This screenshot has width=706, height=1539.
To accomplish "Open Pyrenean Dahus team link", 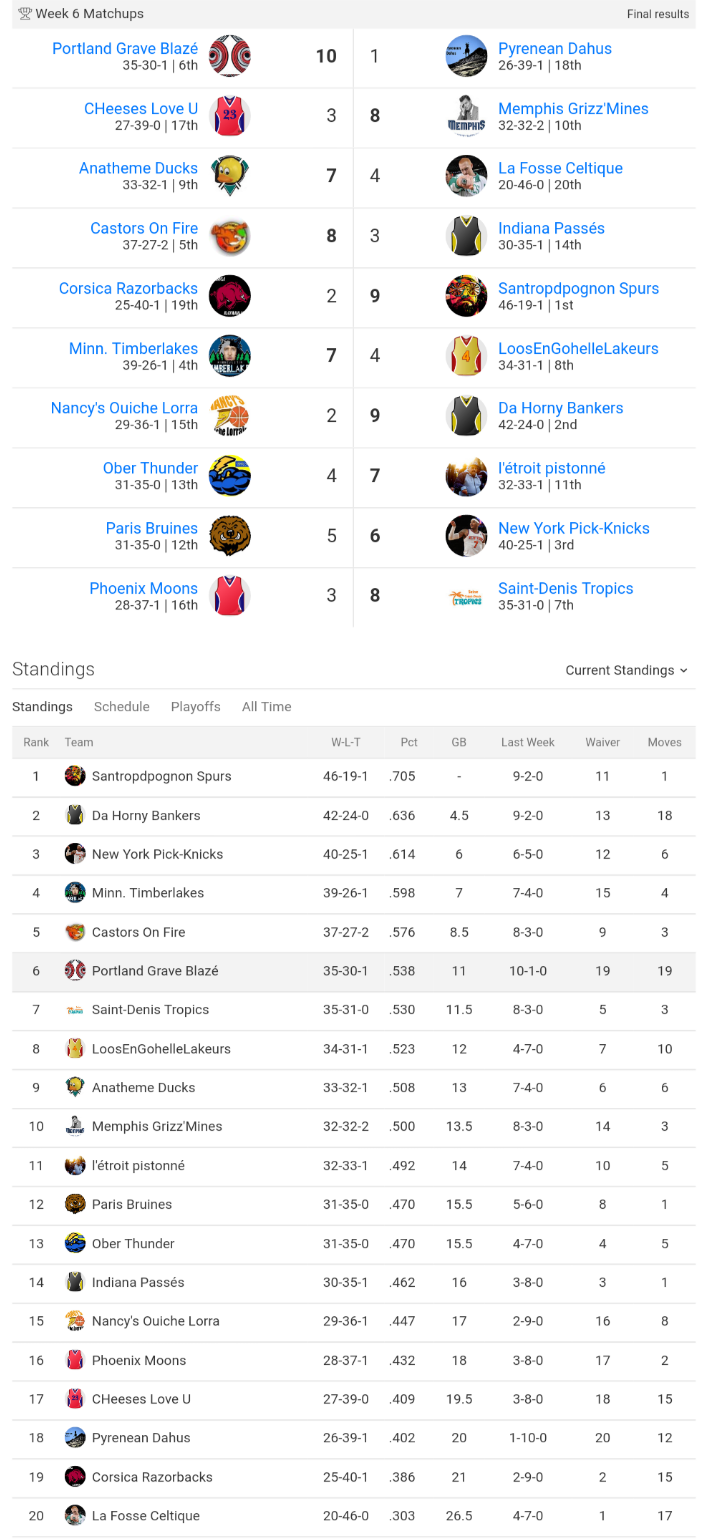I will coord(554,49).
